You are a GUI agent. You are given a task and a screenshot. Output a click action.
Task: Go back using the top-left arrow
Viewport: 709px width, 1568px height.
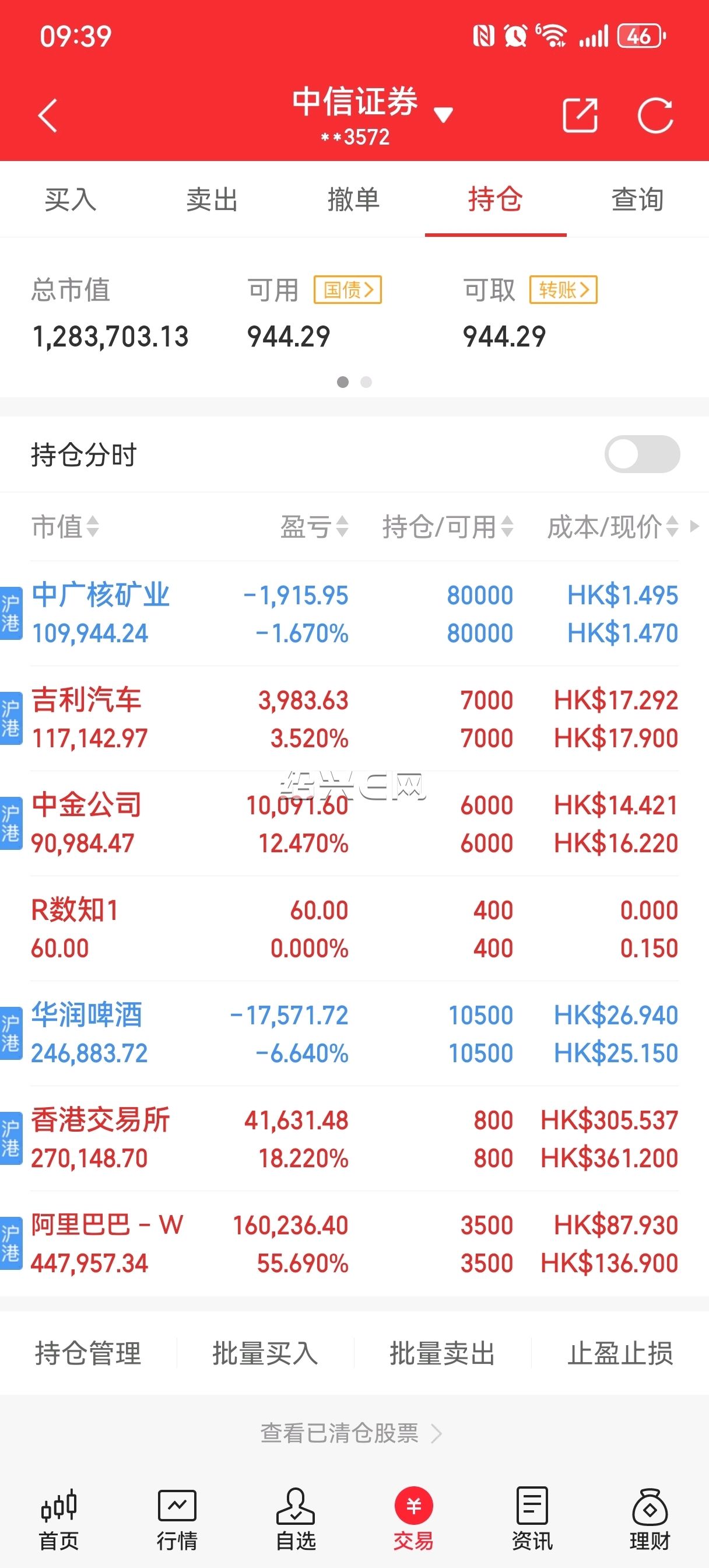[47, 115]
